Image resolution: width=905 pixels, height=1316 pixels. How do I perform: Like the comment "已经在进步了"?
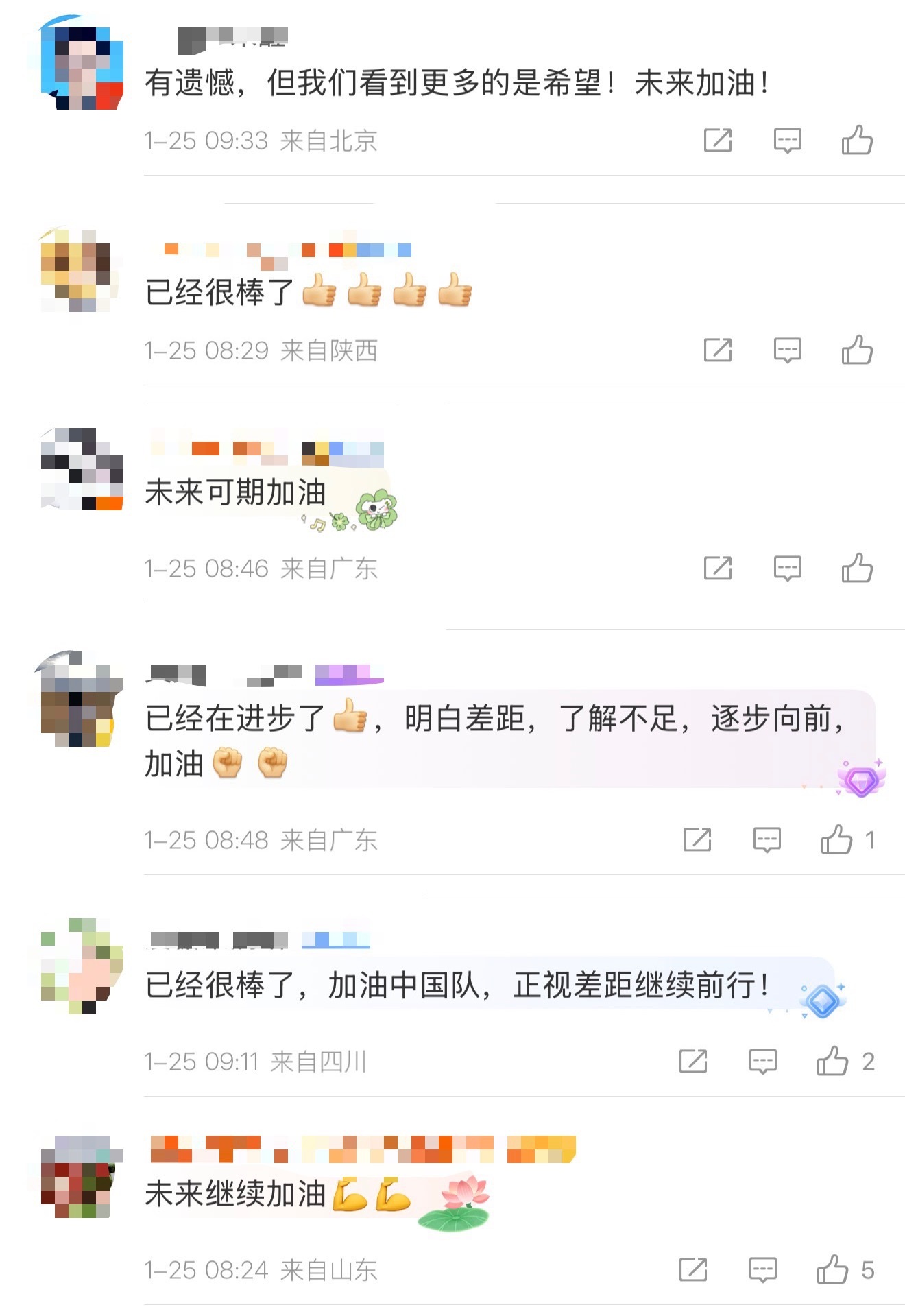[837, 840]
